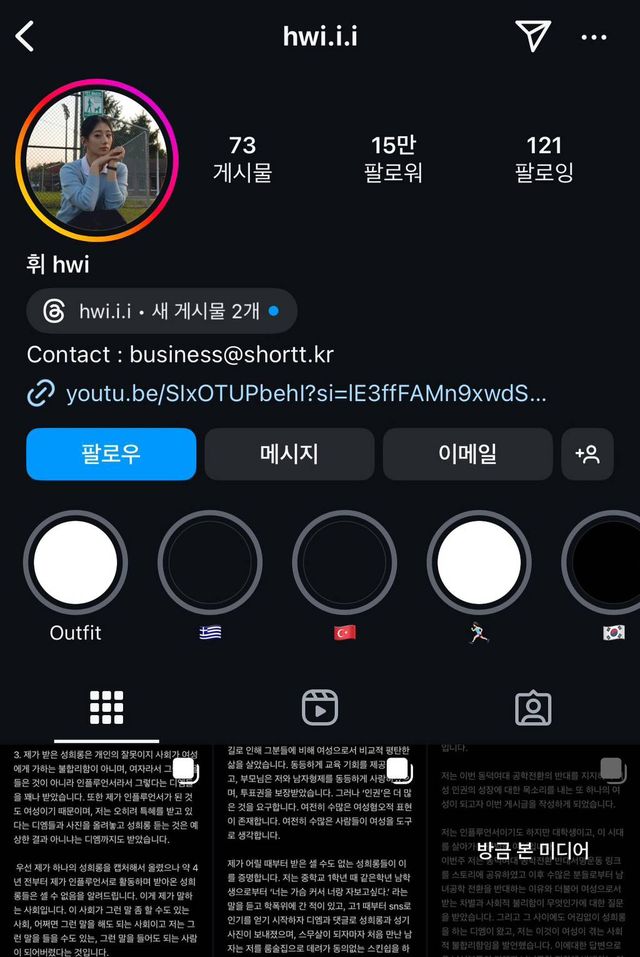Switch to the Reels tab

(x=320, y=707)
